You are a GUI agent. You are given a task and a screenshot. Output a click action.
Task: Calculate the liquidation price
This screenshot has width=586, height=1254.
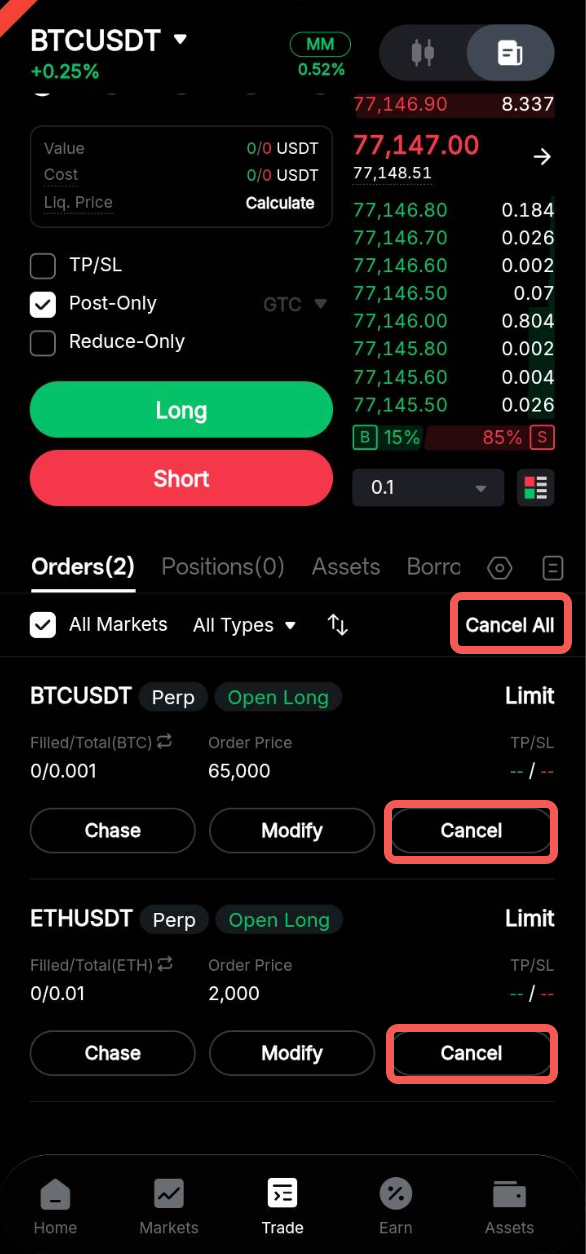pyautogui.click(x=280, y=203)
